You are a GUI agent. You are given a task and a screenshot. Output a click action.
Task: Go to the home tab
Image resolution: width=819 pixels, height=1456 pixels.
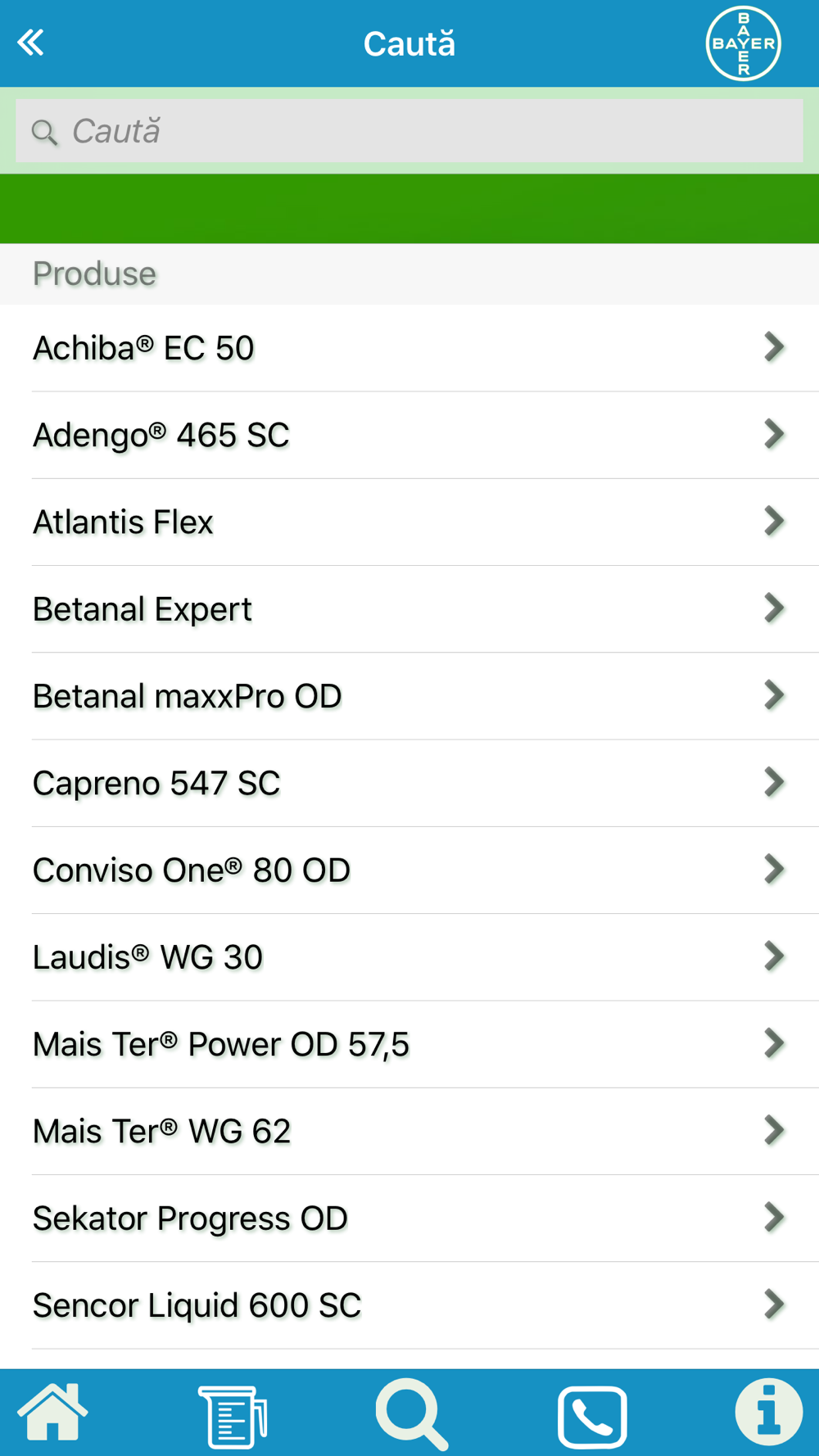click(53, 1413)
